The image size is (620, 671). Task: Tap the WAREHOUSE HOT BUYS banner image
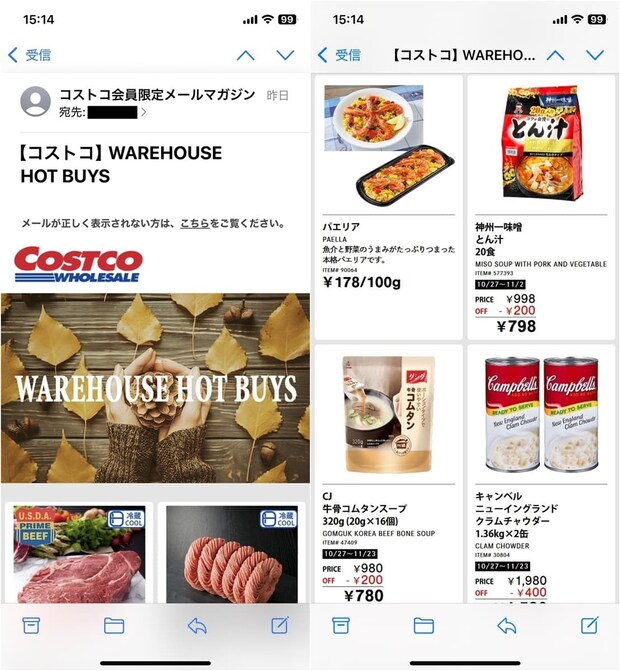(x=155, y=388)
